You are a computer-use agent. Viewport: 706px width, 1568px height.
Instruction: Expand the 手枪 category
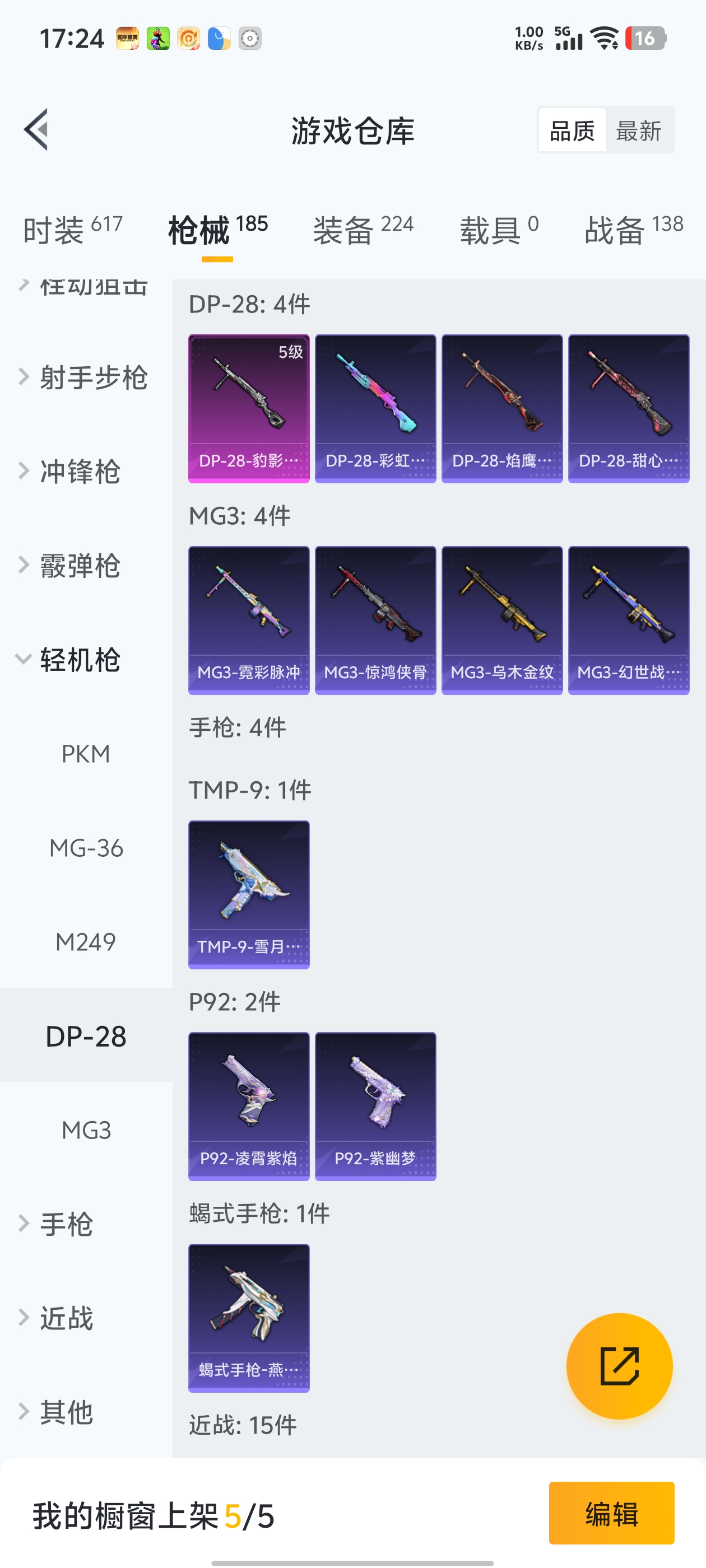point(66,1224)
